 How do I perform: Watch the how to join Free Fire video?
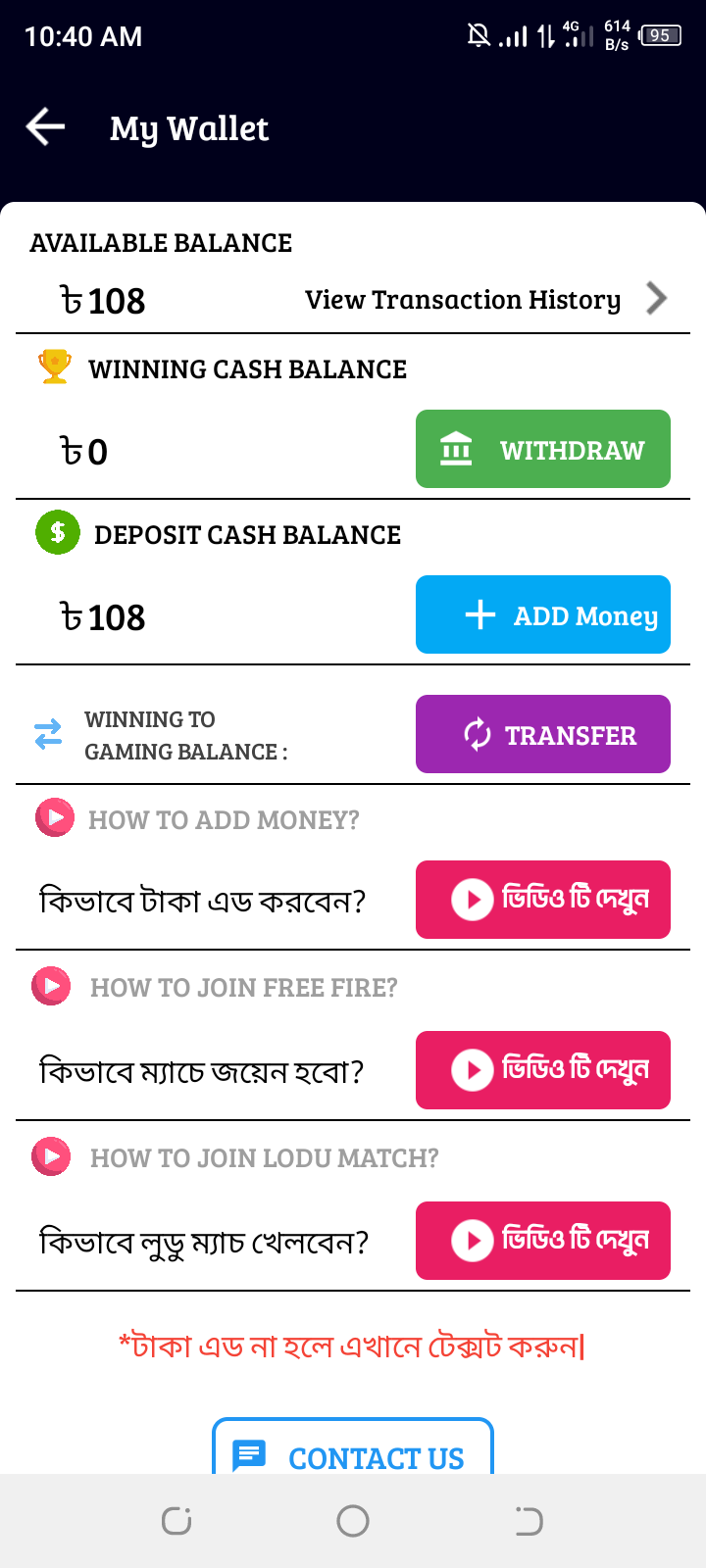point(543,1070)
